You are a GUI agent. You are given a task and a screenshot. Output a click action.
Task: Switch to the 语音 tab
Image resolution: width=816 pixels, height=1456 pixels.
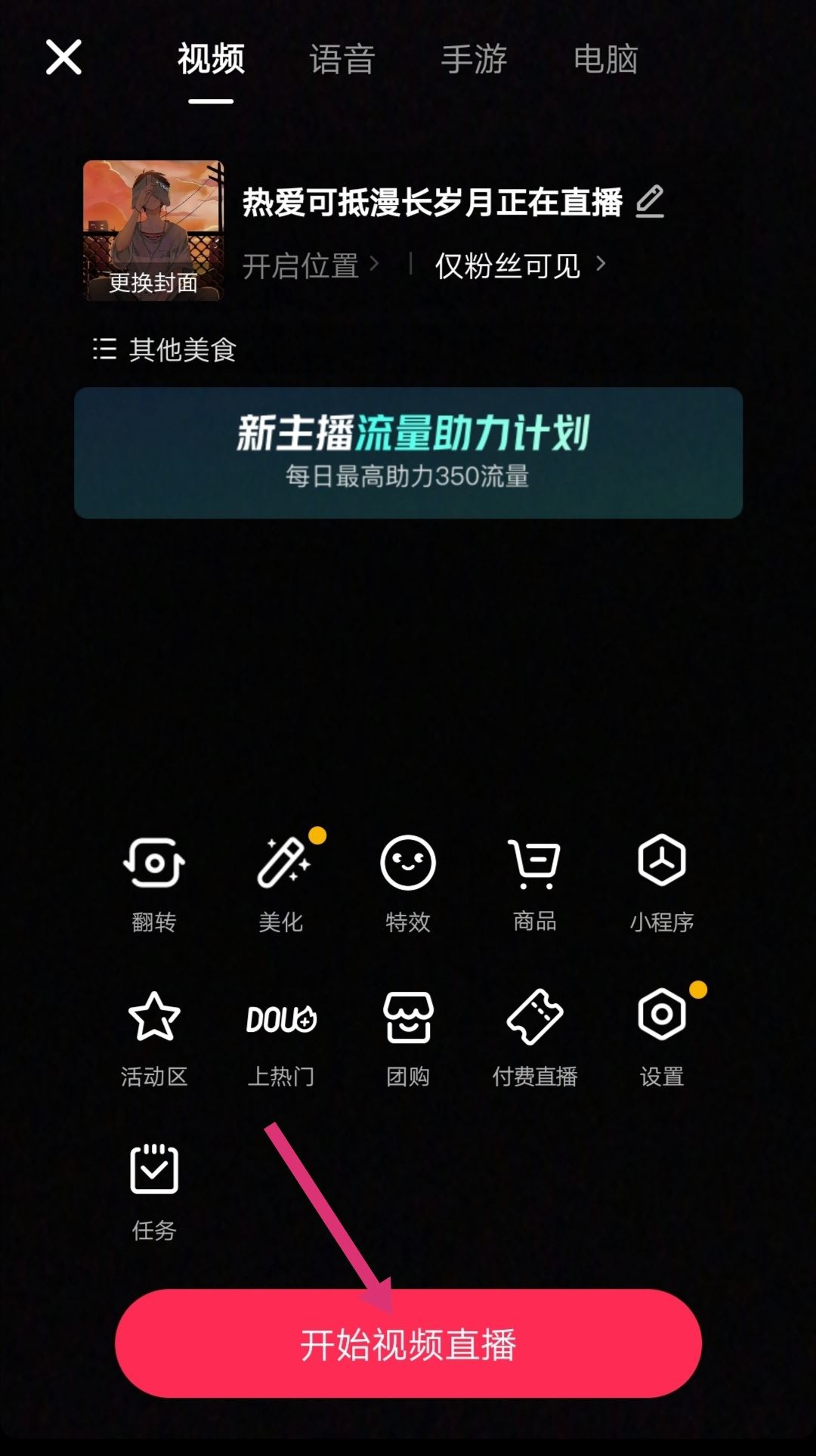click(x=342, y=60)
